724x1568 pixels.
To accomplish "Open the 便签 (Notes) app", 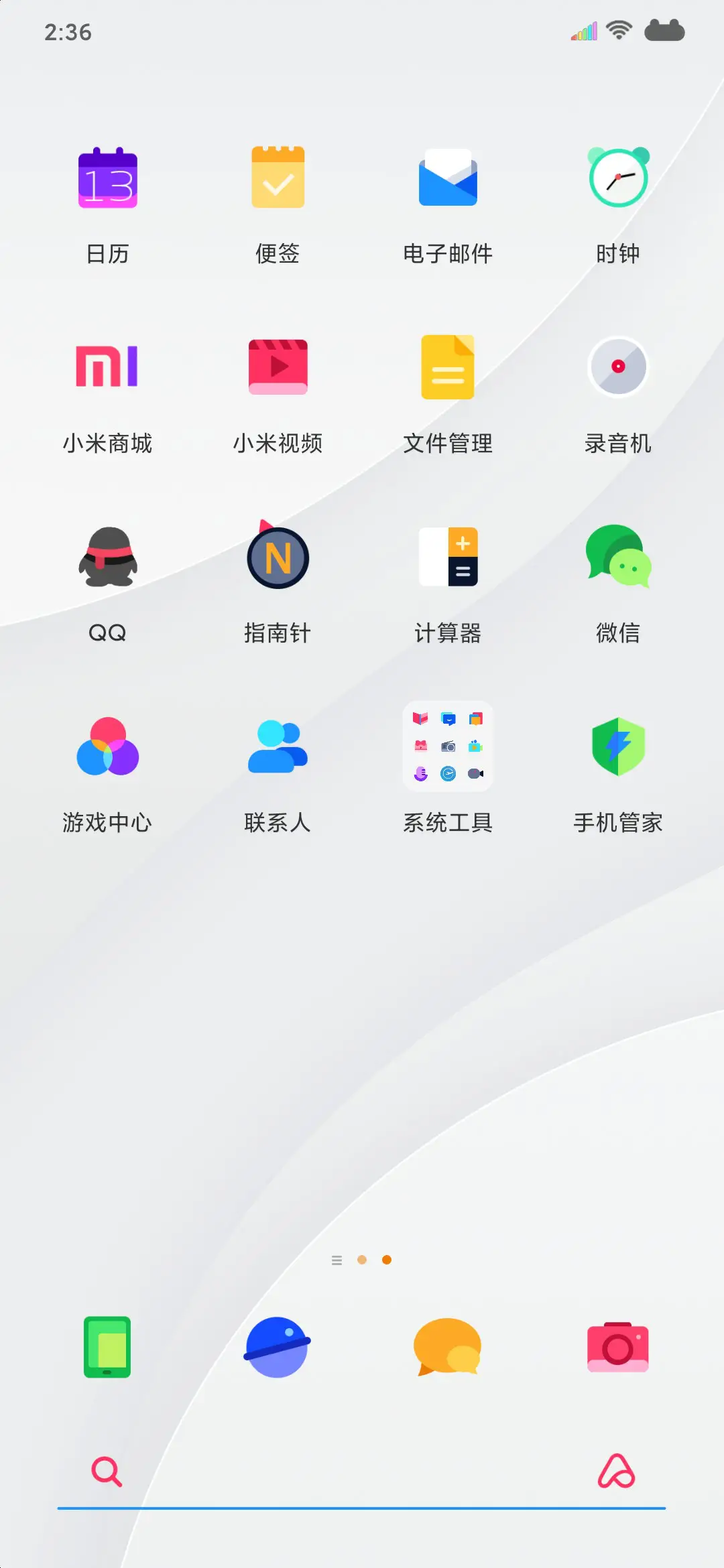I will [278, 176].
